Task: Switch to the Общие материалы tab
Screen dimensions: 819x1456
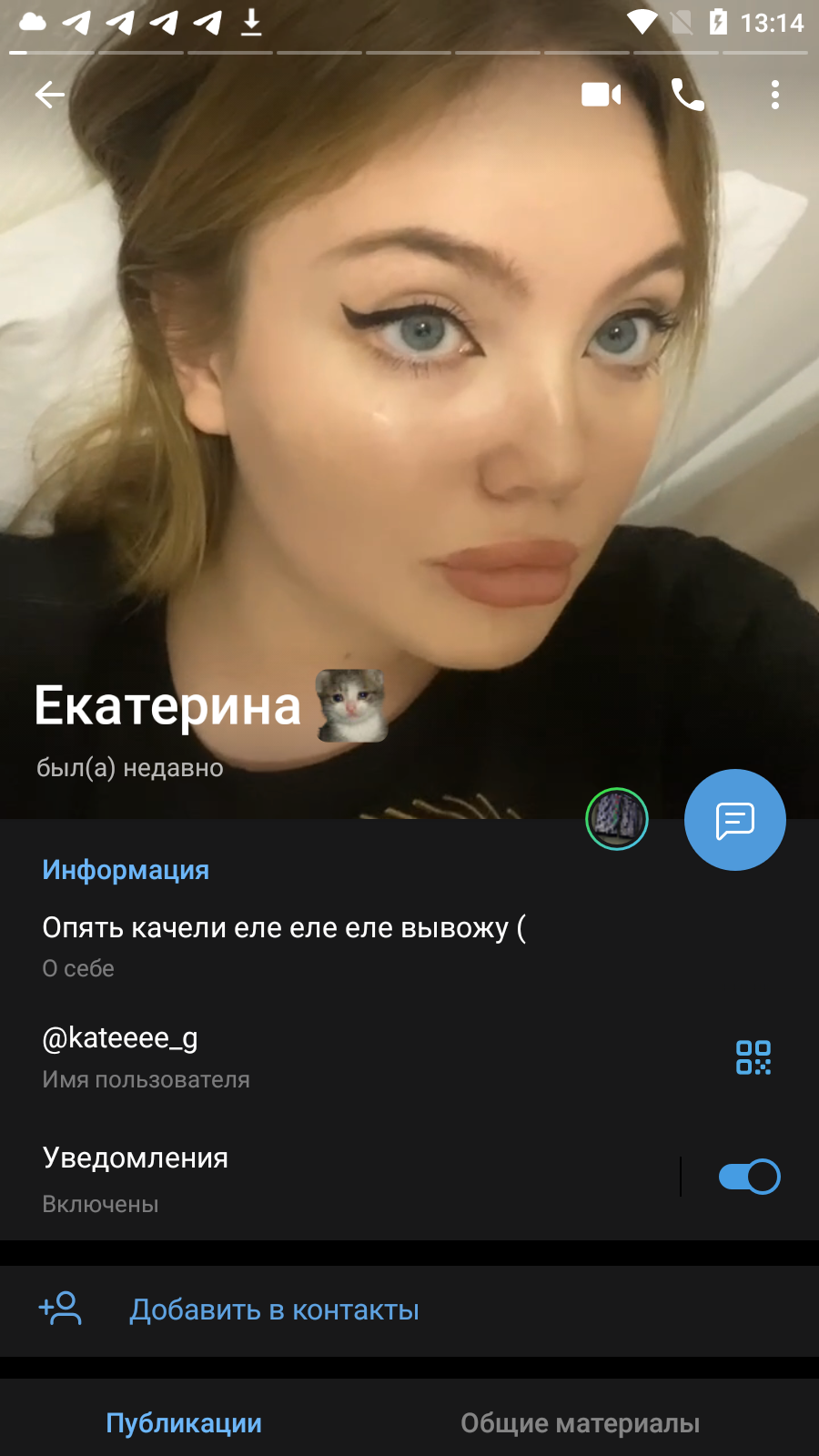Action: (x=581, y=1422)
